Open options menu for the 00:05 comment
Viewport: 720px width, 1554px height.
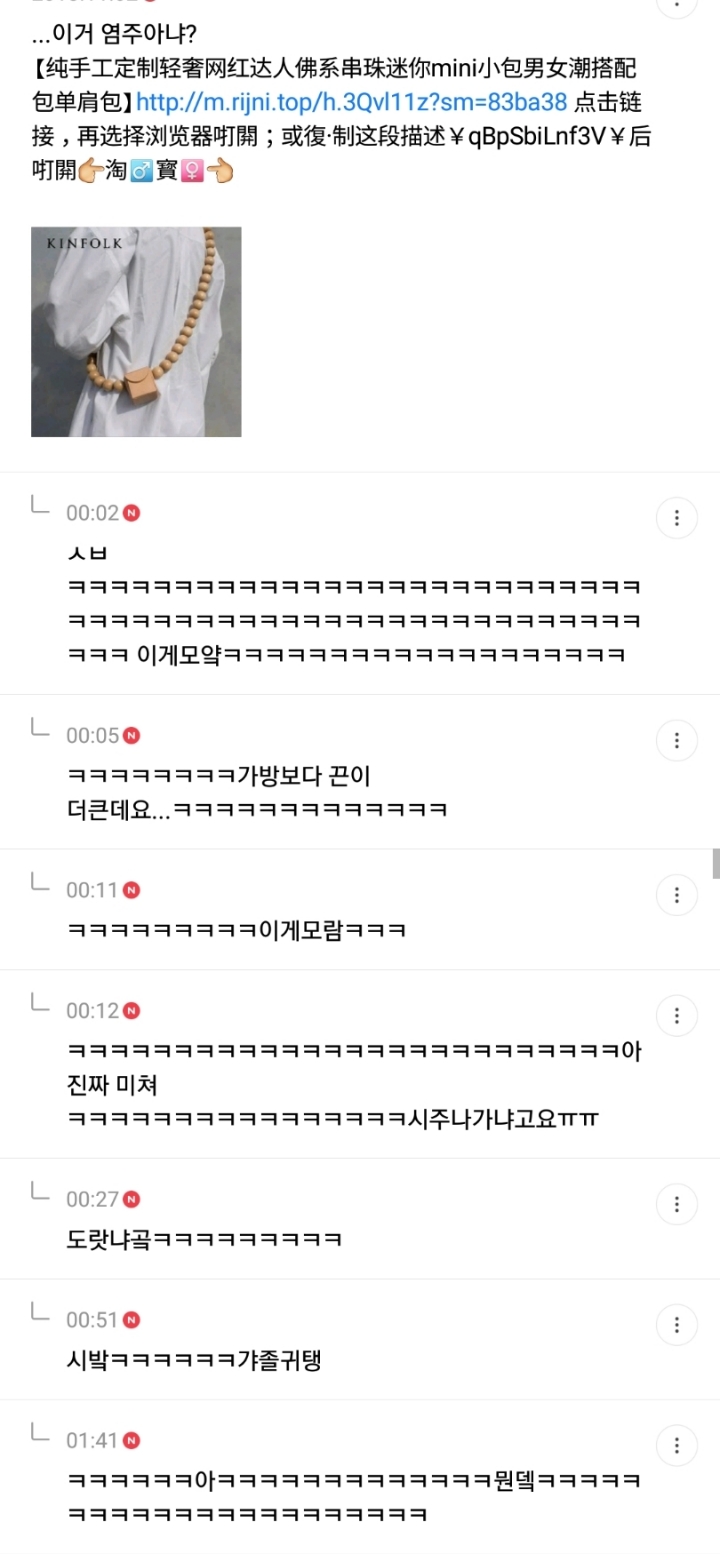point(677,740)
